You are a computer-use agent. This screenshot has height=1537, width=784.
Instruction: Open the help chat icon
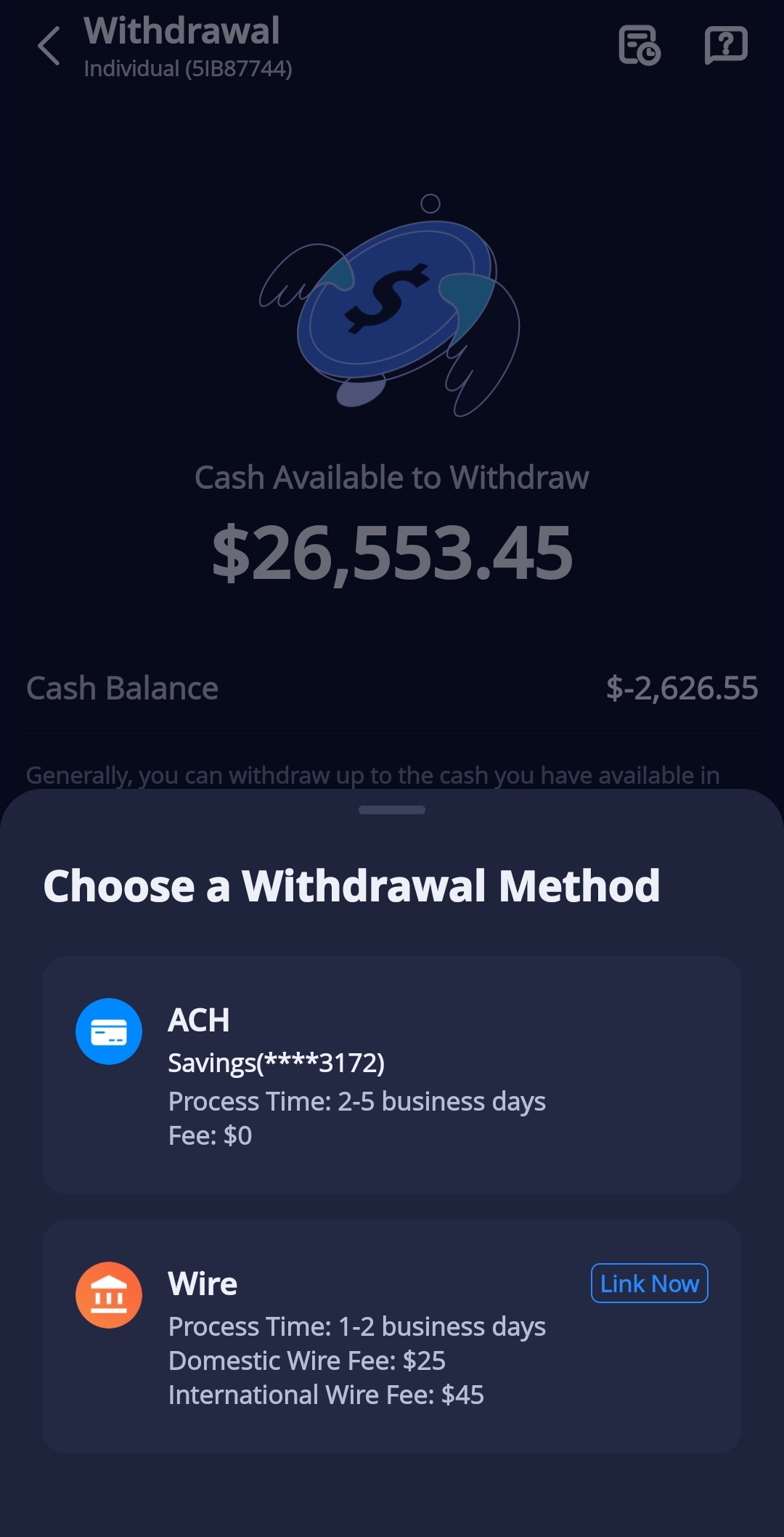(726, 46)
